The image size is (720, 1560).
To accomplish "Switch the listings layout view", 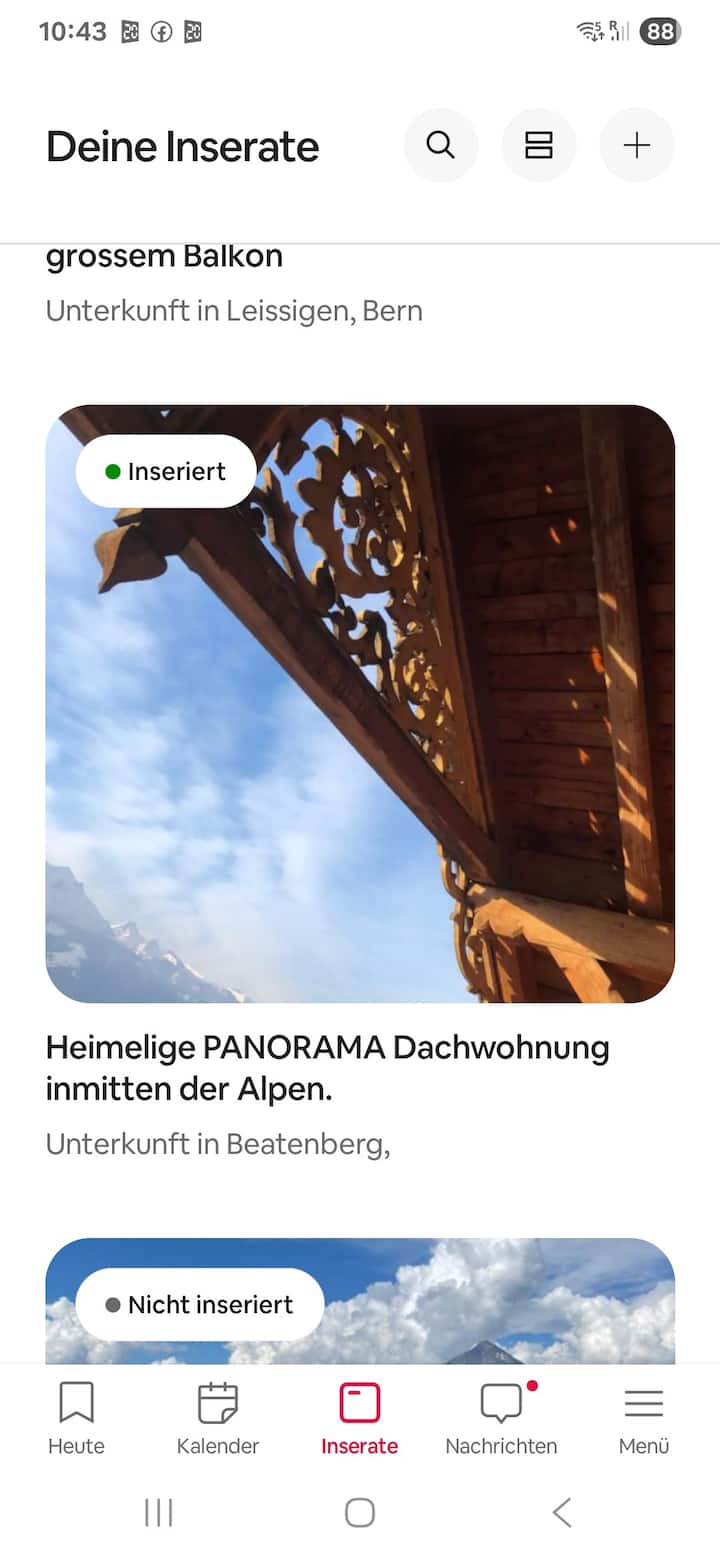I will click(x=538, y=146).
